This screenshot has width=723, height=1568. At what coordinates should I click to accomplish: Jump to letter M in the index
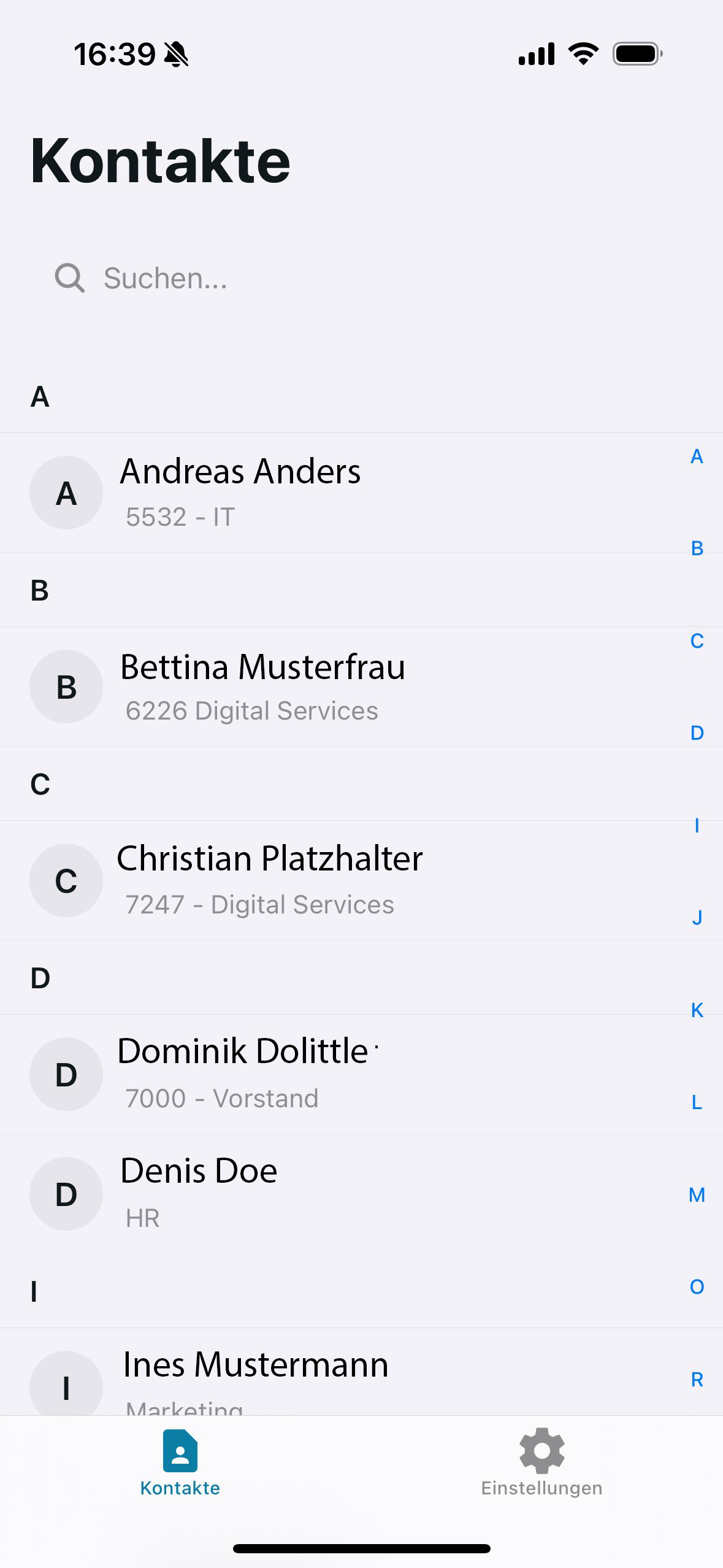tap(697, 1194)
